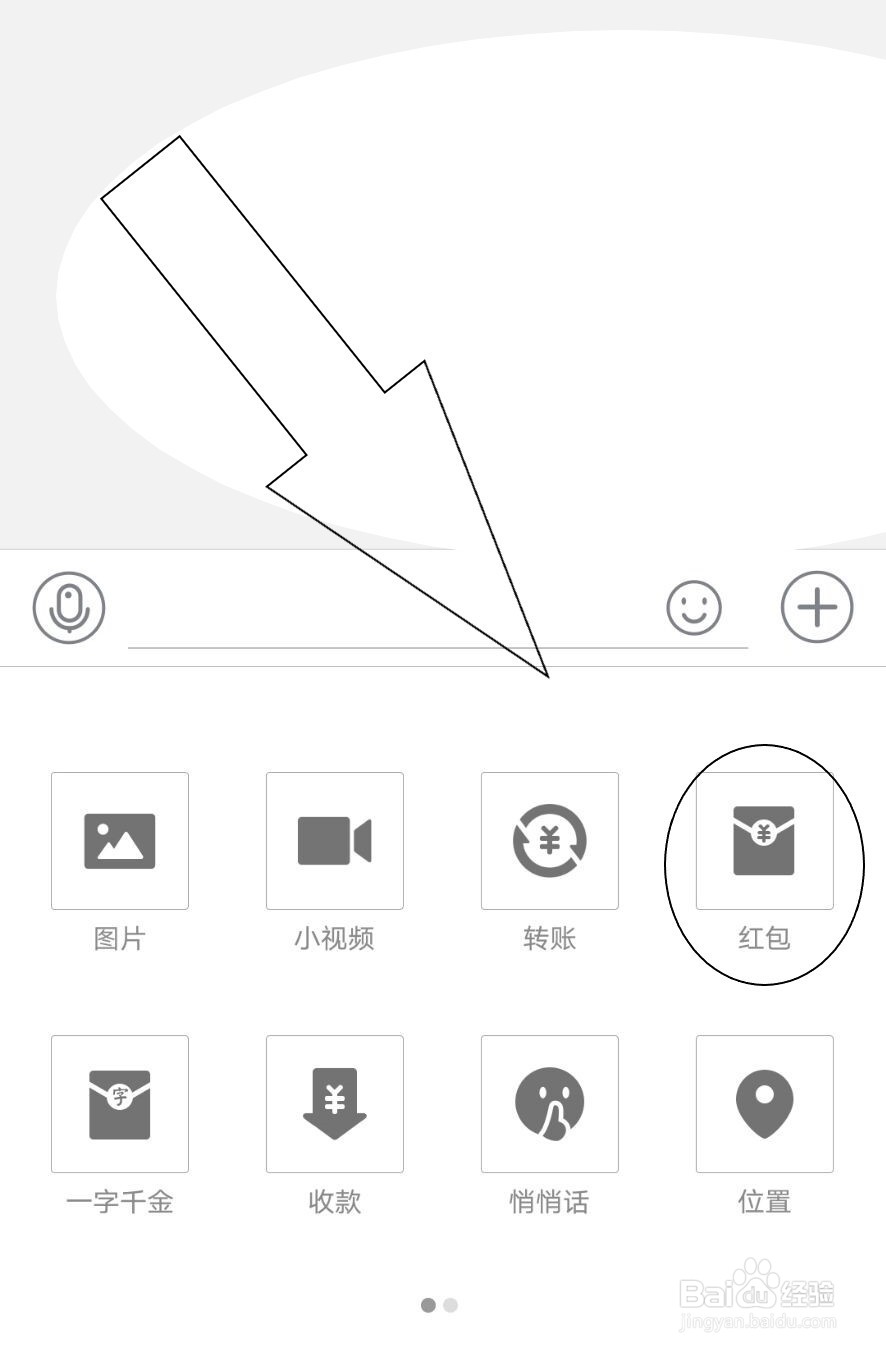Tap the 红包 text label

(x=764, y=938)
